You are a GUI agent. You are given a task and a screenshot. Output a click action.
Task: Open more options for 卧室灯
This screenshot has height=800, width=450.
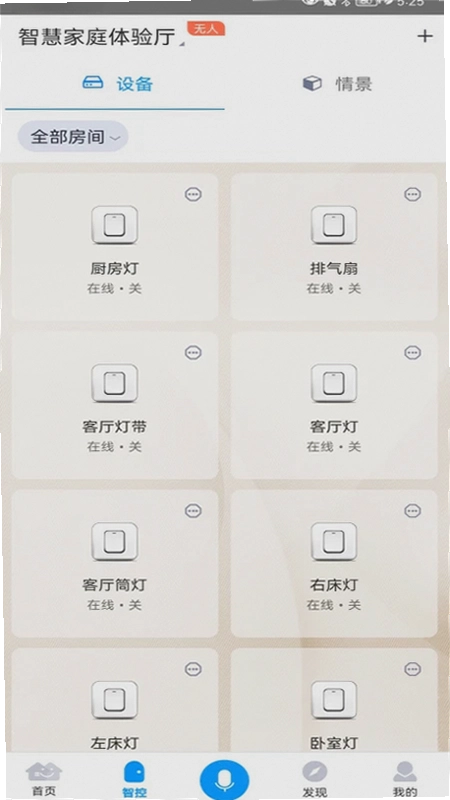point(412,668)
